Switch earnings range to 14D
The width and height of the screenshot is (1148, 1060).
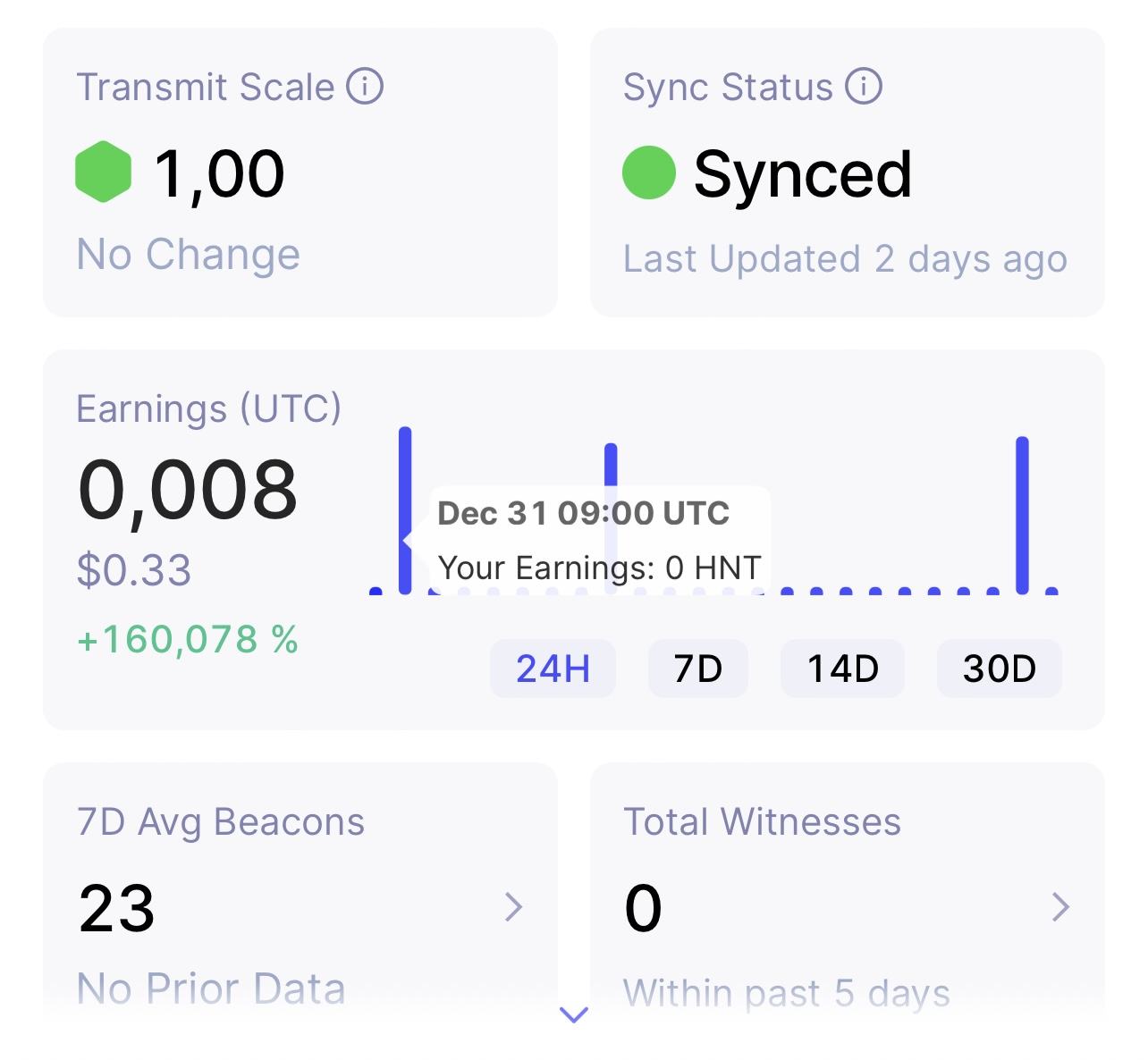(x=842, y=669)
